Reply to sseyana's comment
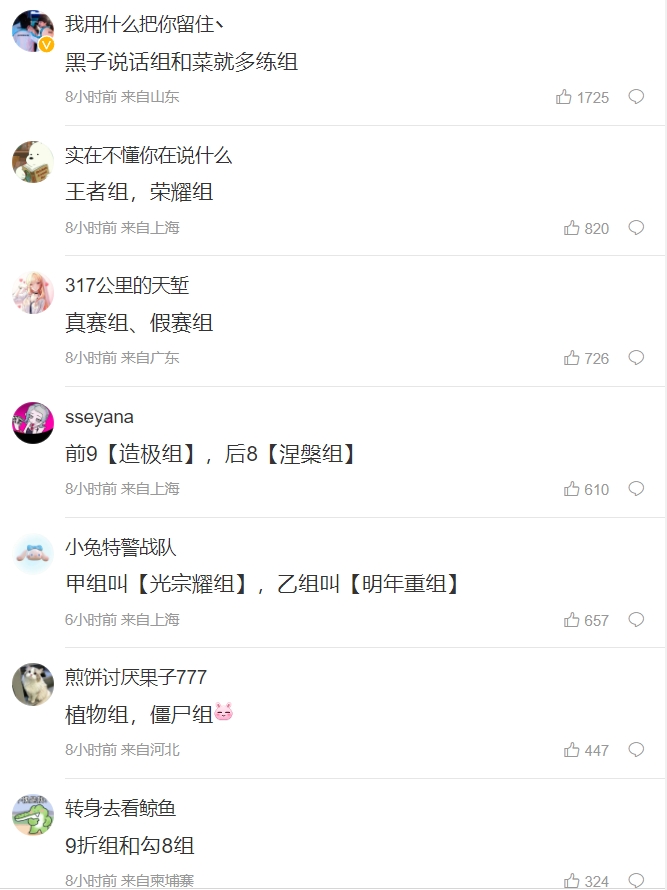667x890 pixels. tap(636, 489)
